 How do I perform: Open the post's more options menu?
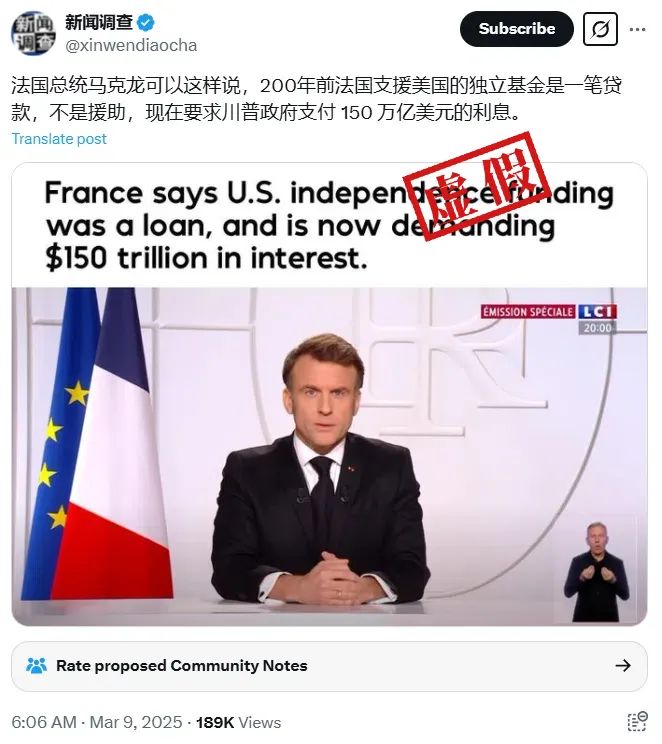pos(637,30)
